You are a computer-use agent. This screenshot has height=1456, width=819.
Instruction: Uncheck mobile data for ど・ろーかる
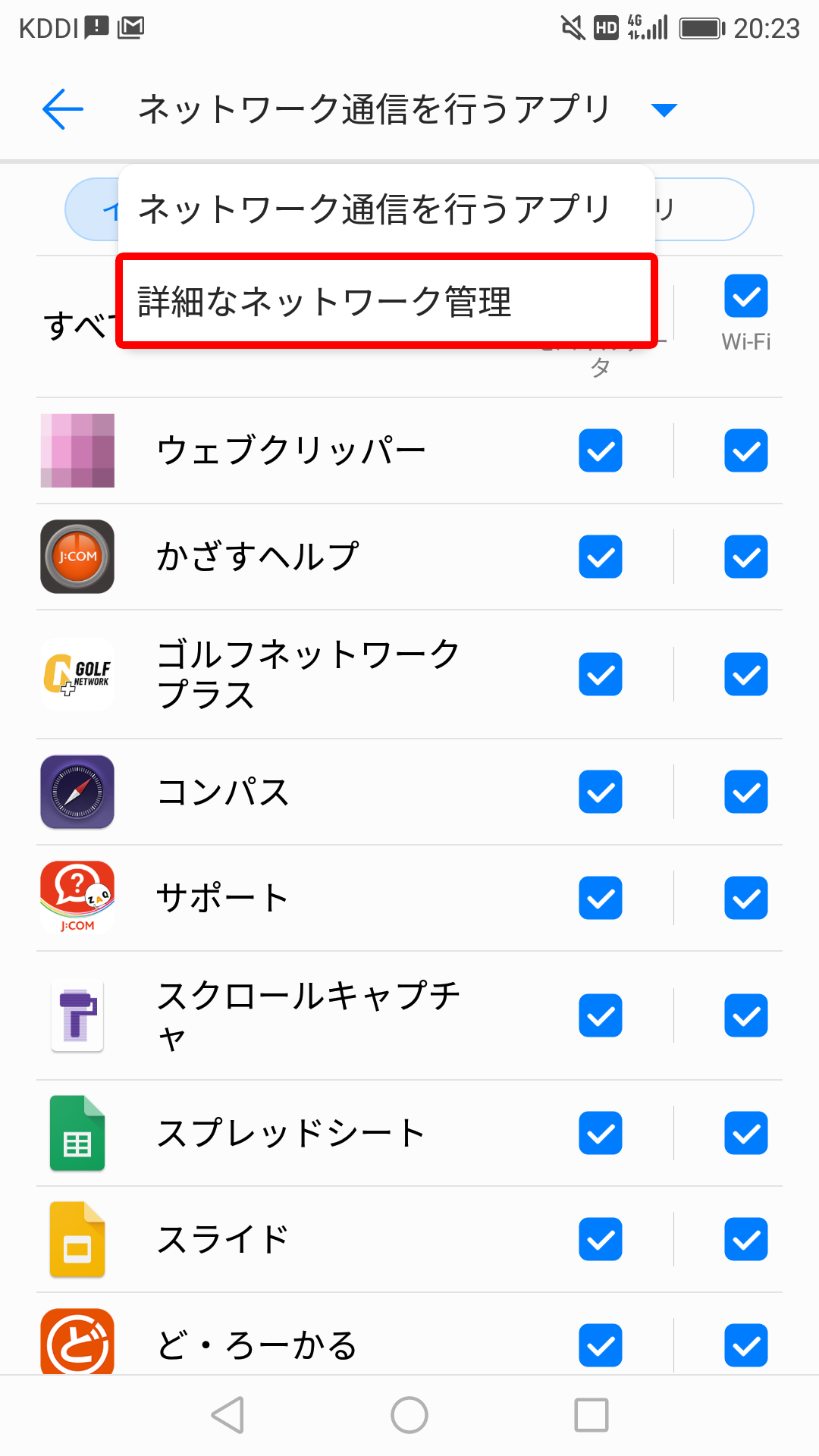click(601, 1345)
